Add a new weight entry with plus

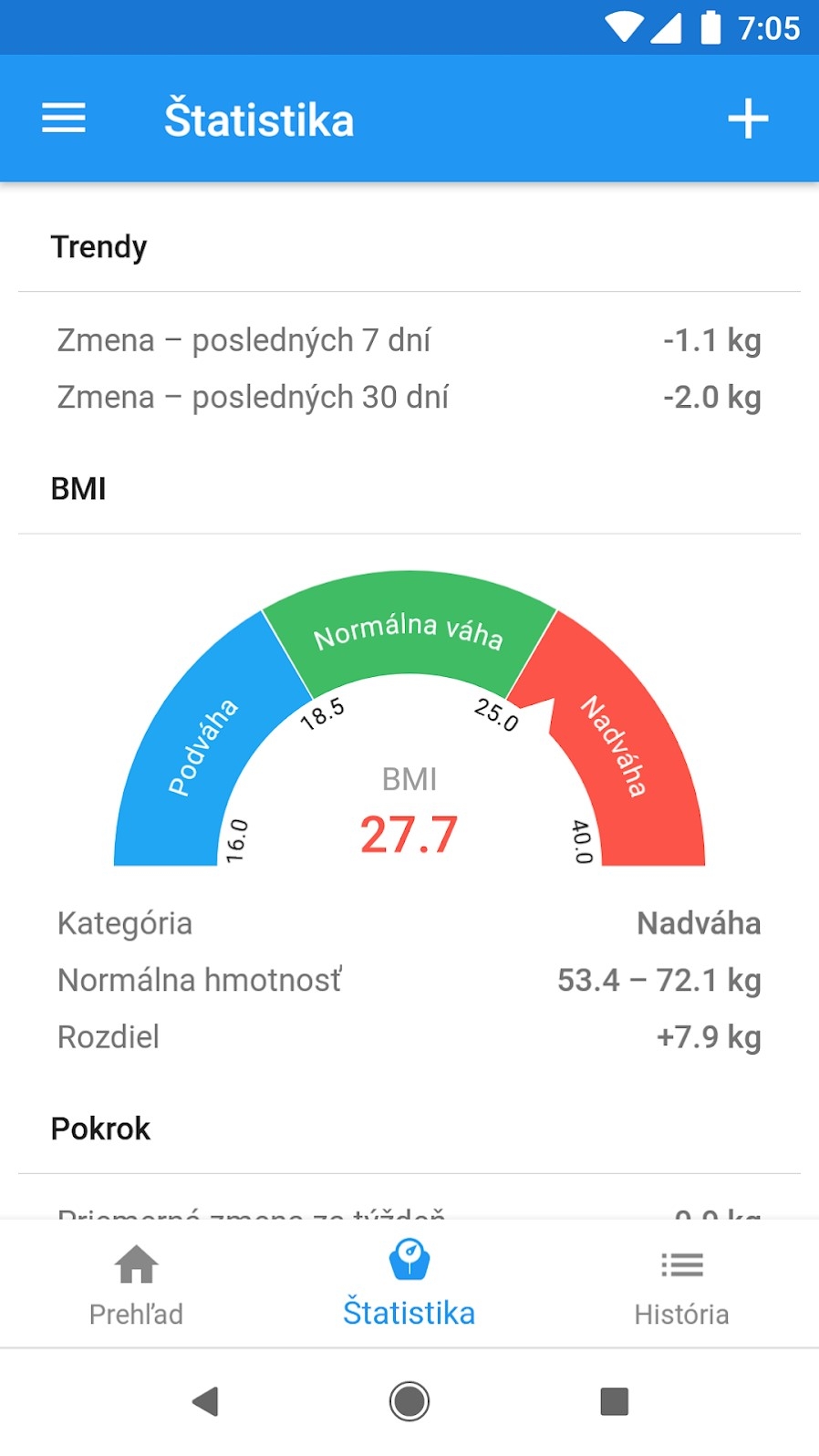click(748, 120)
